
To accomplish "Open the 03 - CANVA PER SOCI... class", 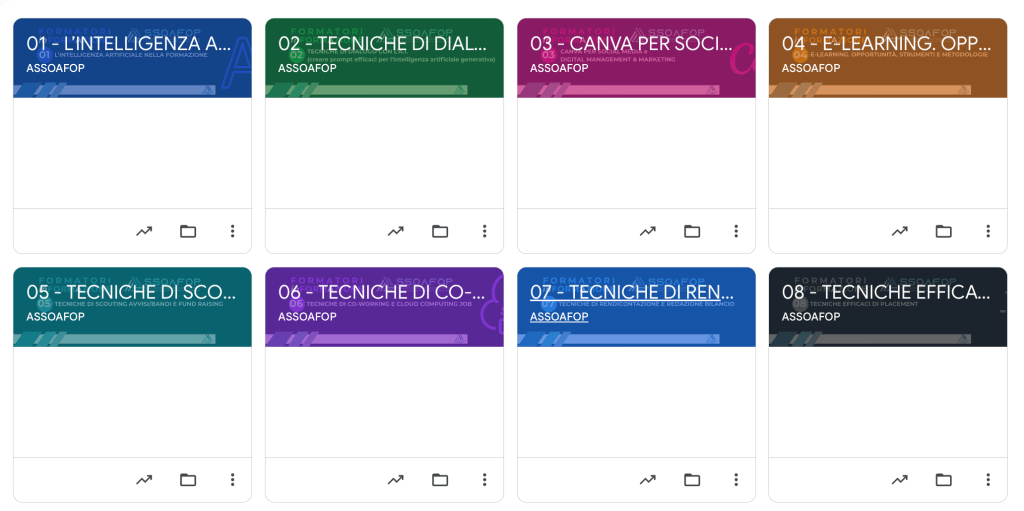I will tap(632, 44).
